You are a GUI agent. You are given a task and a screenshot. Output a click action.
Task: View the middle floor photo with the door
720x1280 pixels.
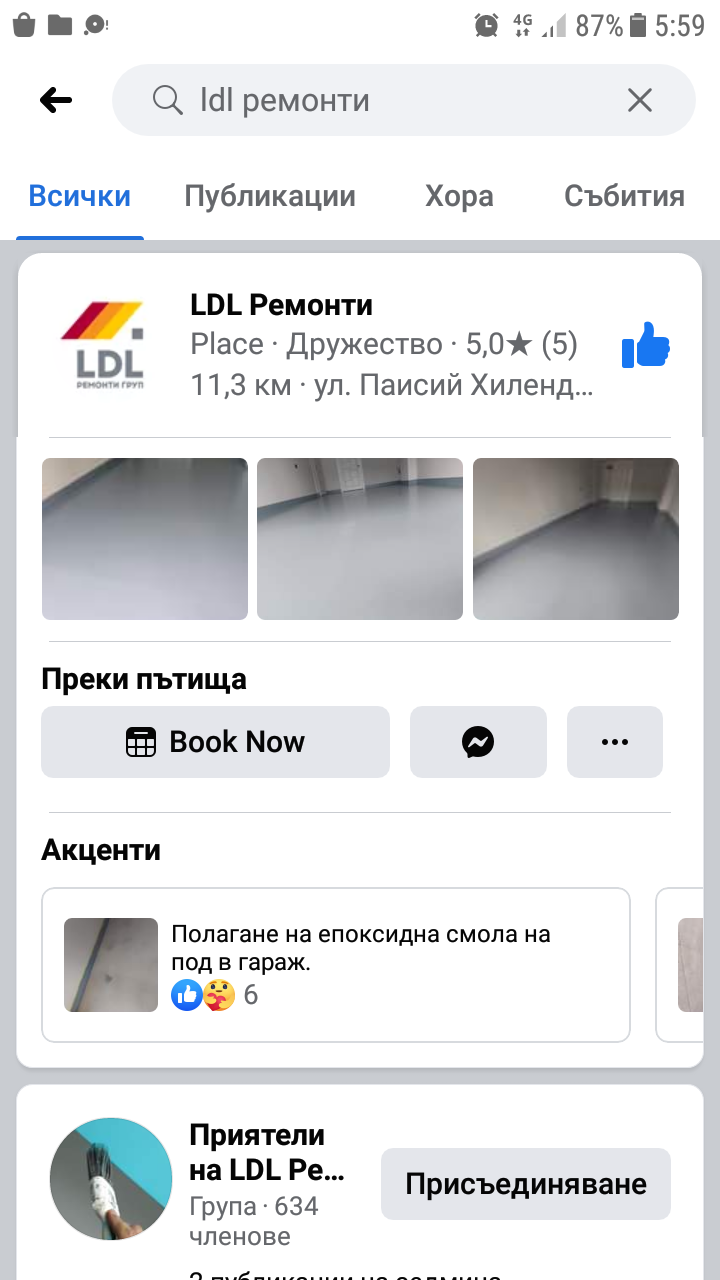pyautogui.click(x=360, y=539)
